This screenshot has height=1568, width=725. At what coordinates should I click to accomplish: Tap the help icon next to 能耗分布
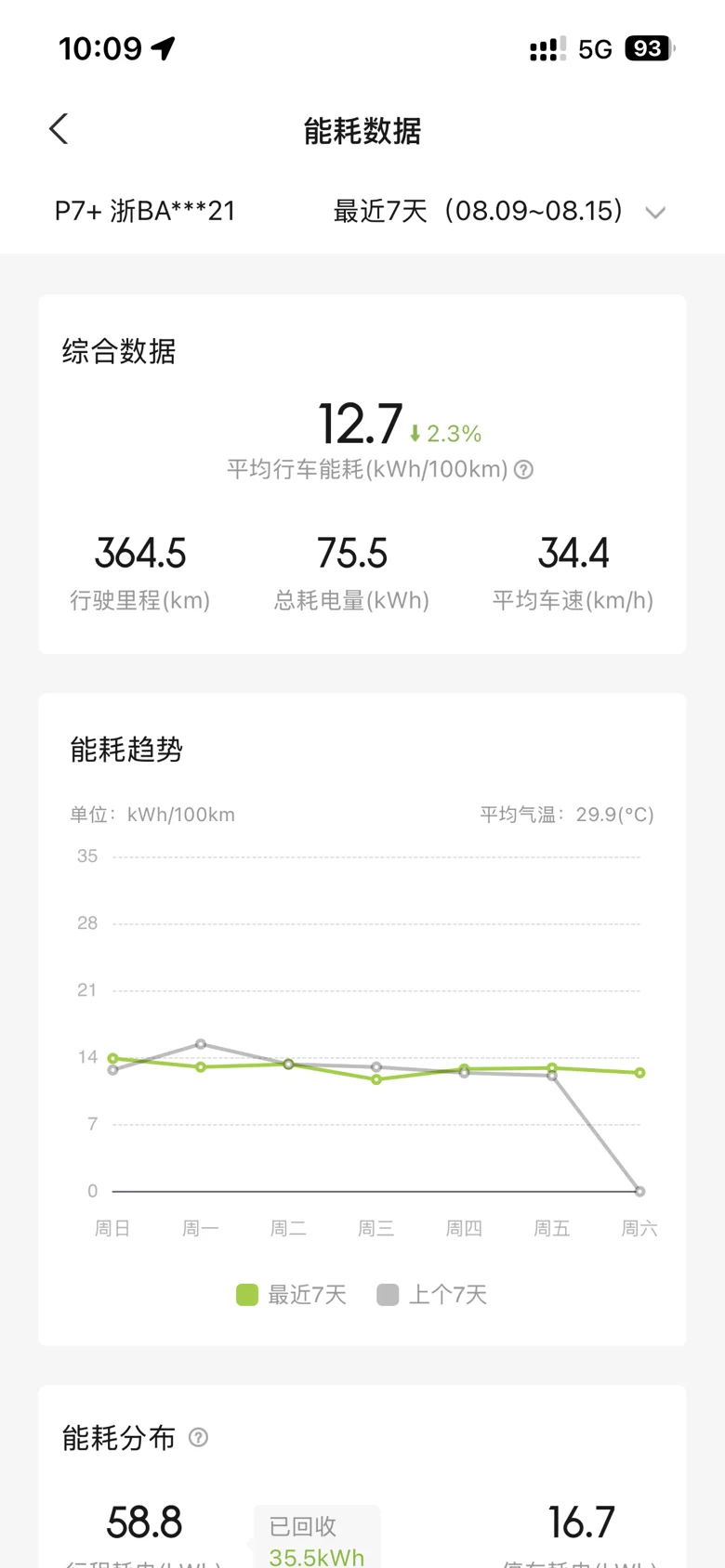(198, 1438)
